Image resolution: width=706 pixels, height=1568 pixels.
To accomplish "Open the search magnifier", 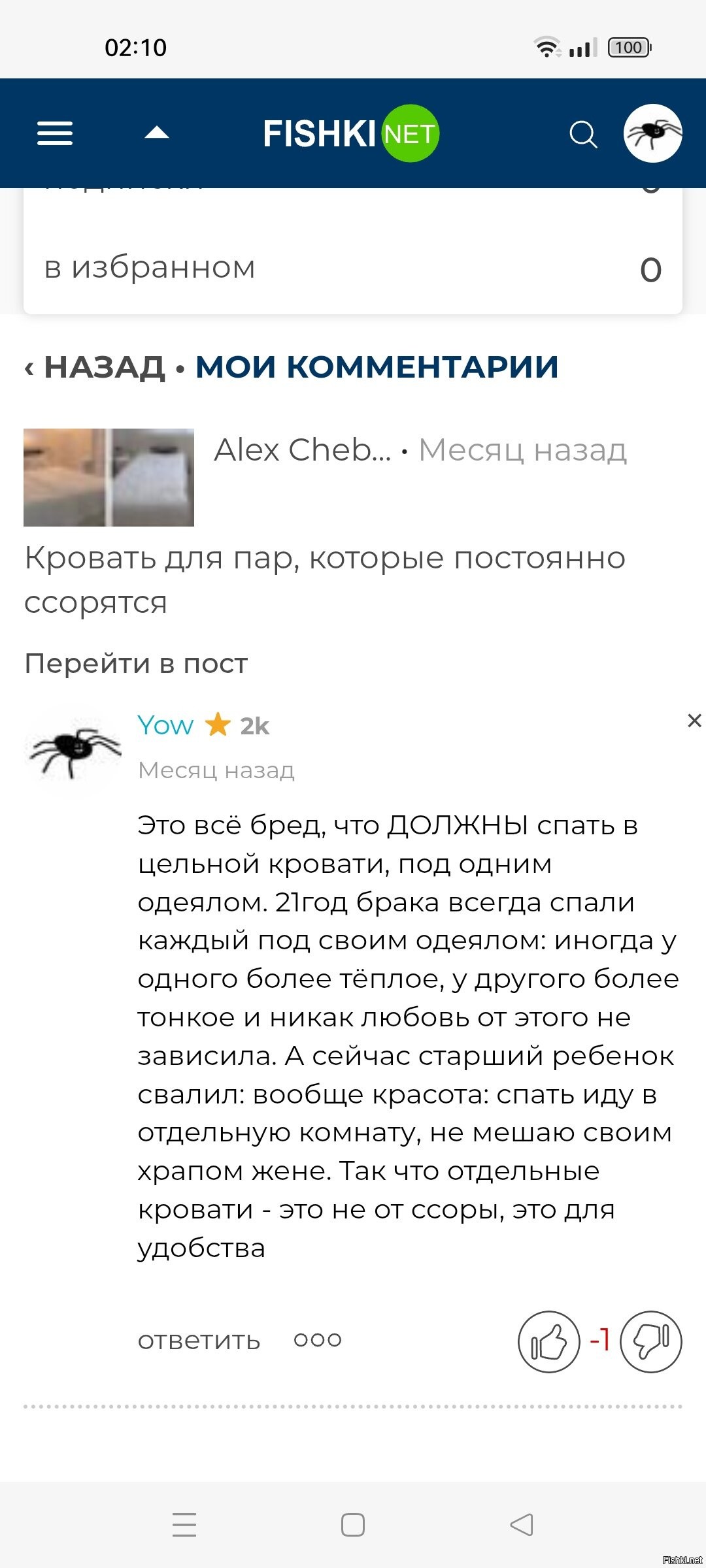I will coord(583,135).
